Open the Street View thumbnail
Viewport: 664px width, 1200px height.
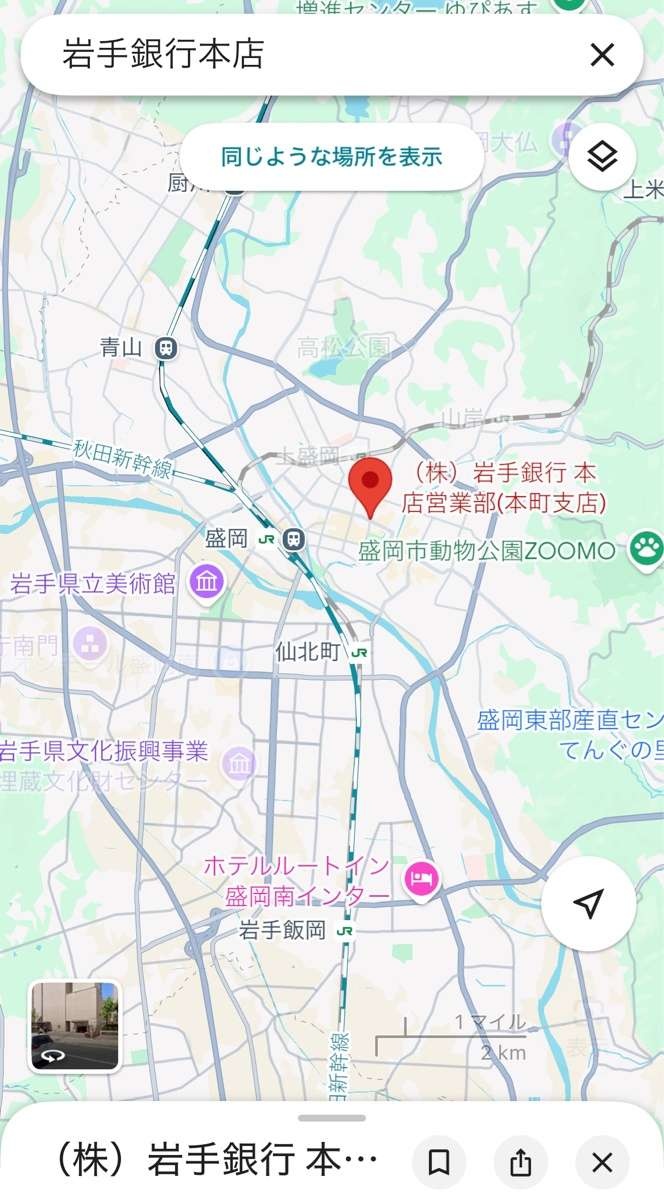75,1026
